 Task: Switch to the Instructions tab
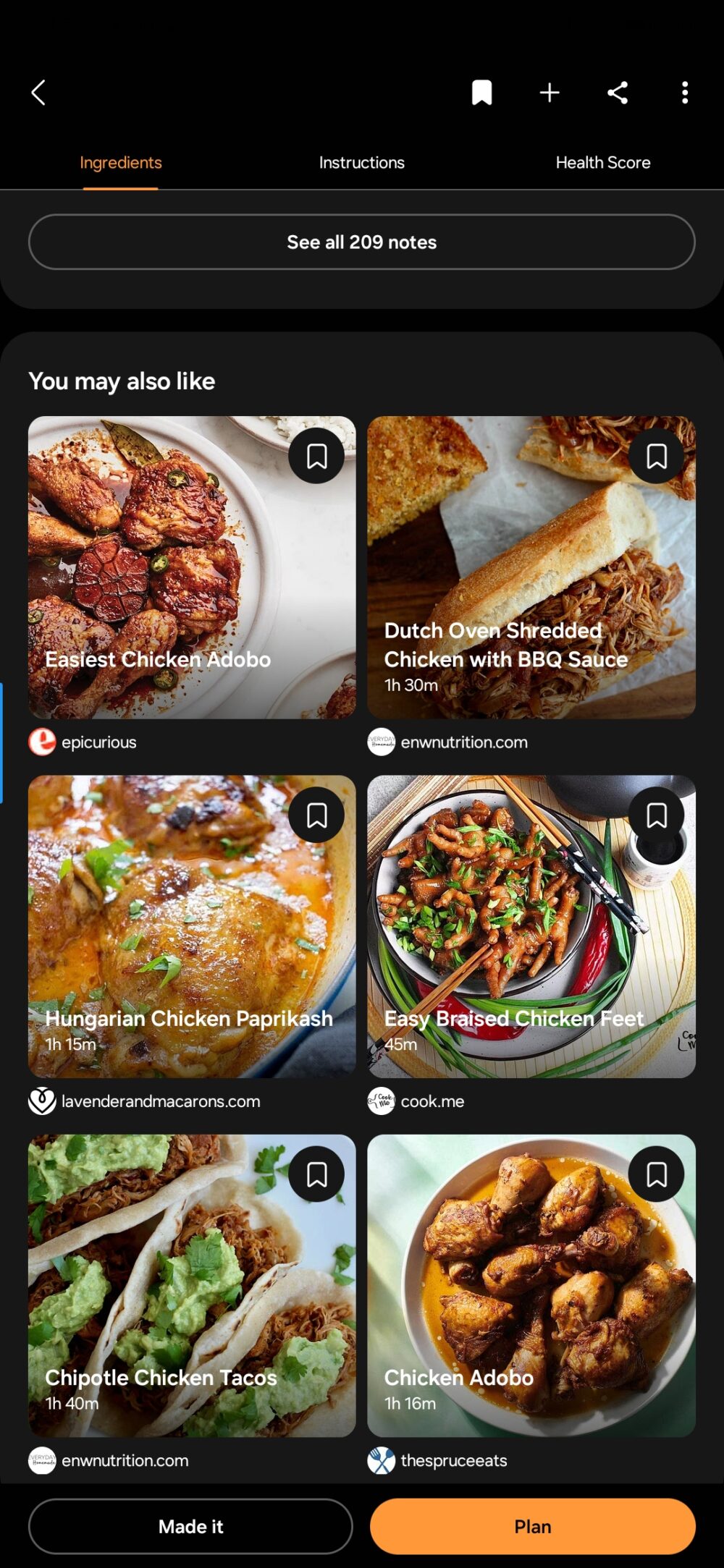361,162
